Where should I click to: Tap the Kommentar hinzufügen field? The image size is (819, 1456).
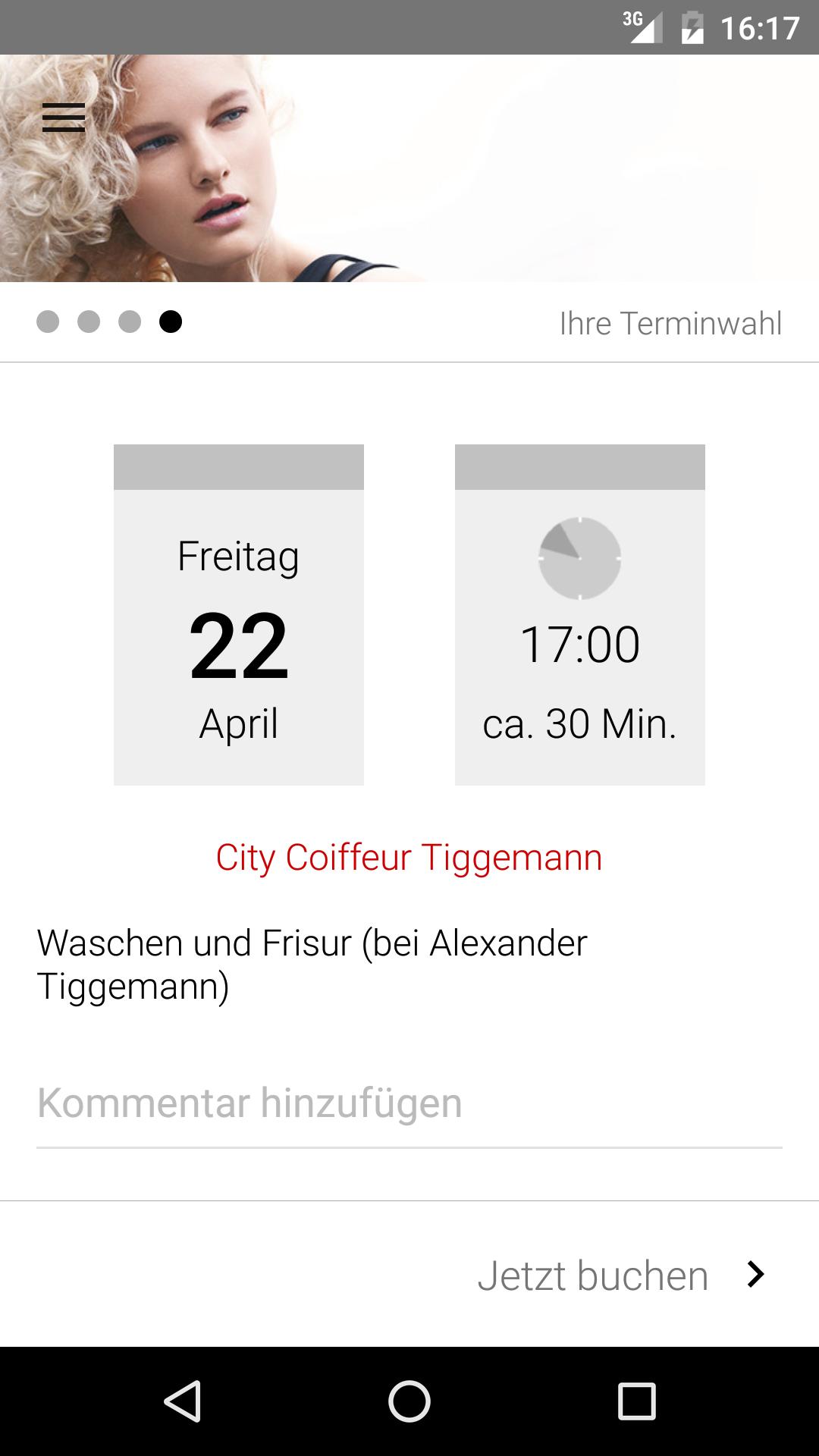click(408, 1103)
